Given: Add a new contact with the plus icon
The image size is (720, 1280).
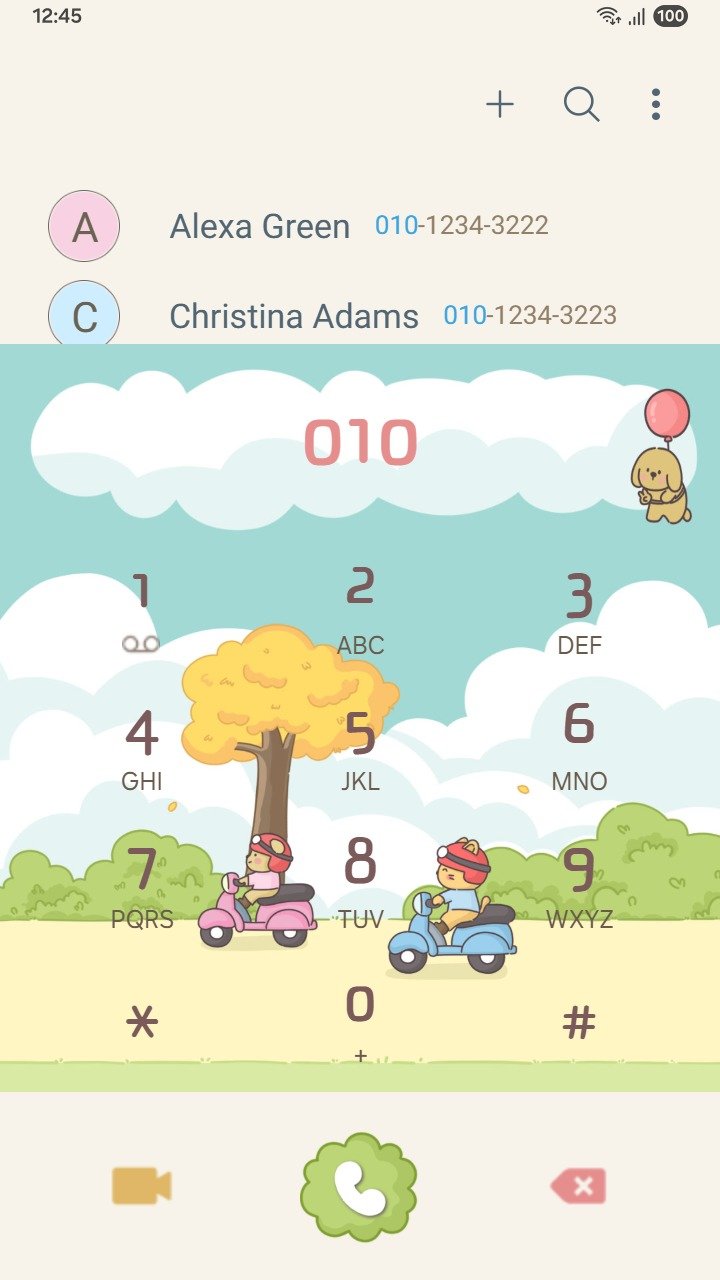Looking at the screenshot, I should [x=500, y=104].
